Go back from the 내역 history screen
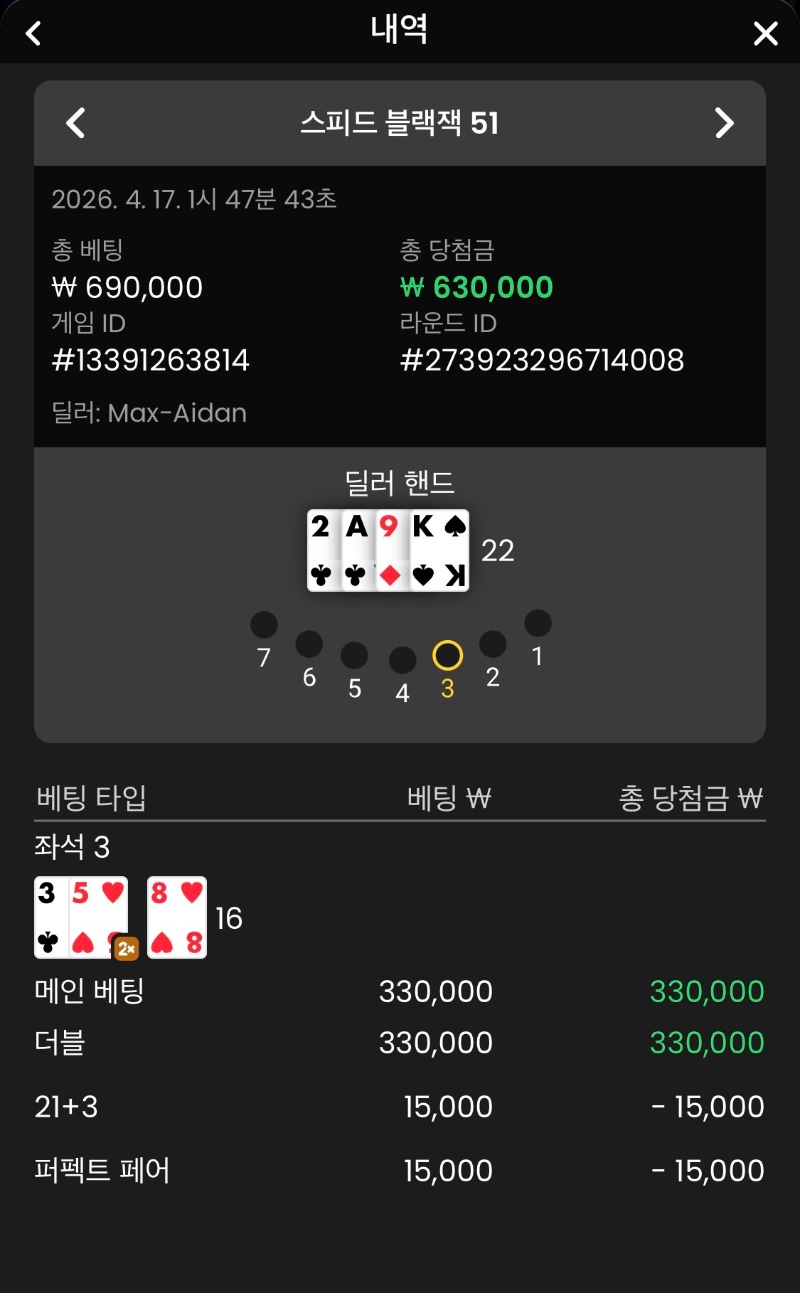800x1293 pixels. (33, 33)
